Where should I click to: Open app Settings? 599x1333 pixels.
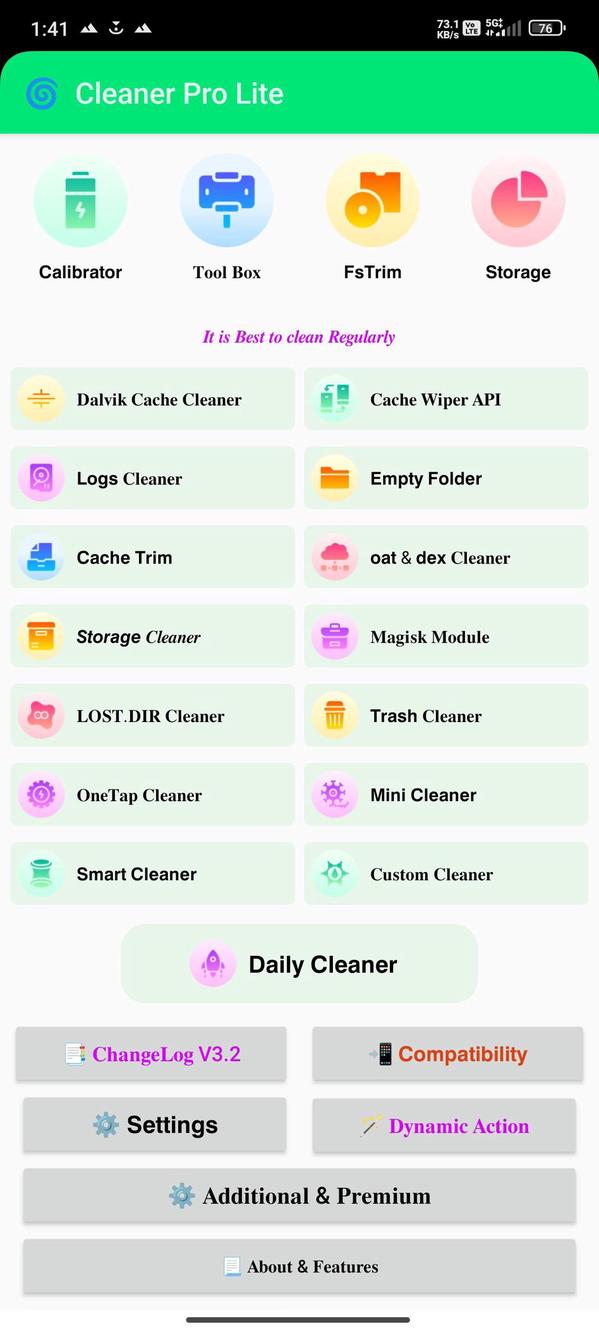154,1125
